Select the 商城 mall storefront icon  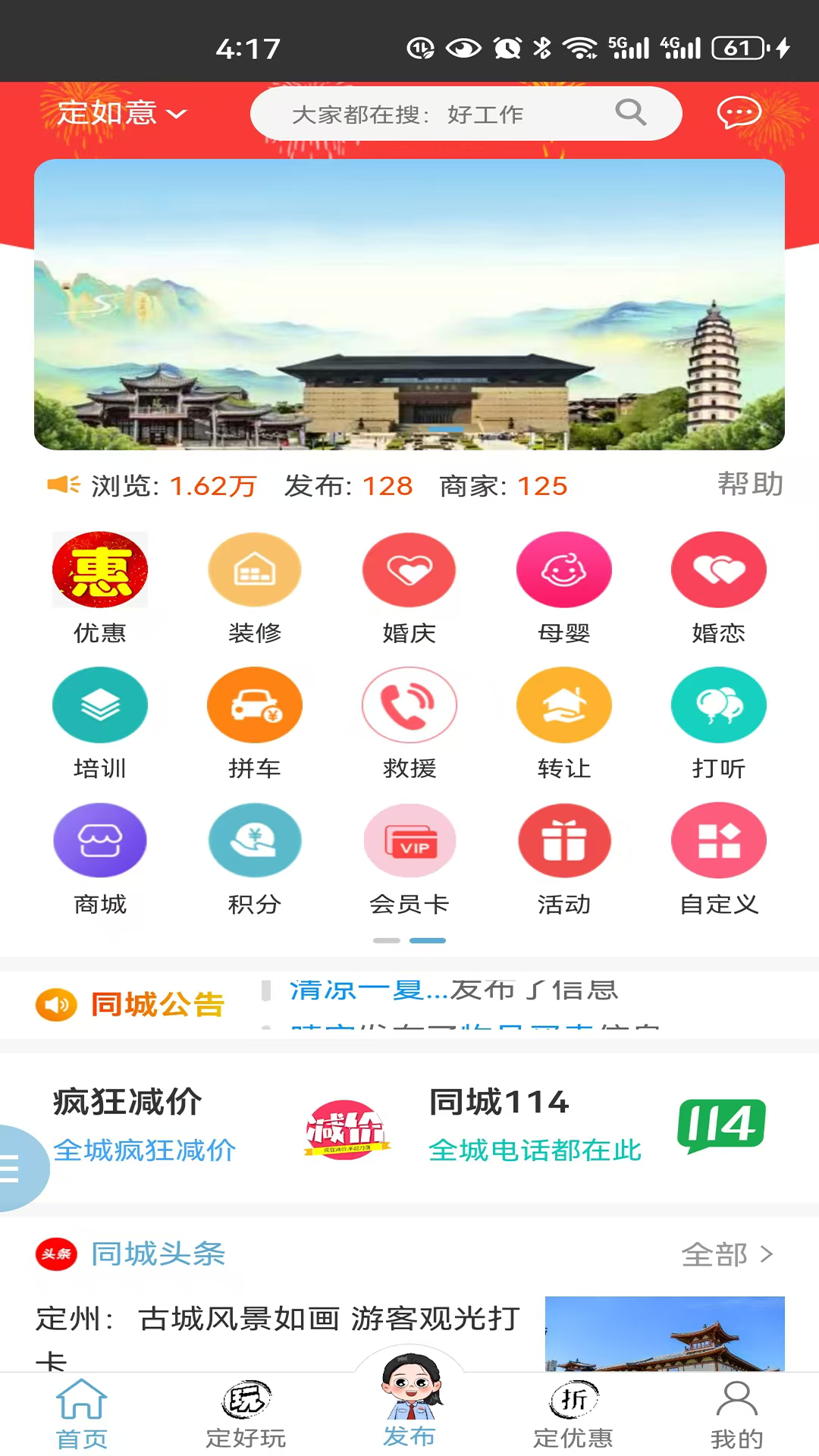[100, 839]
